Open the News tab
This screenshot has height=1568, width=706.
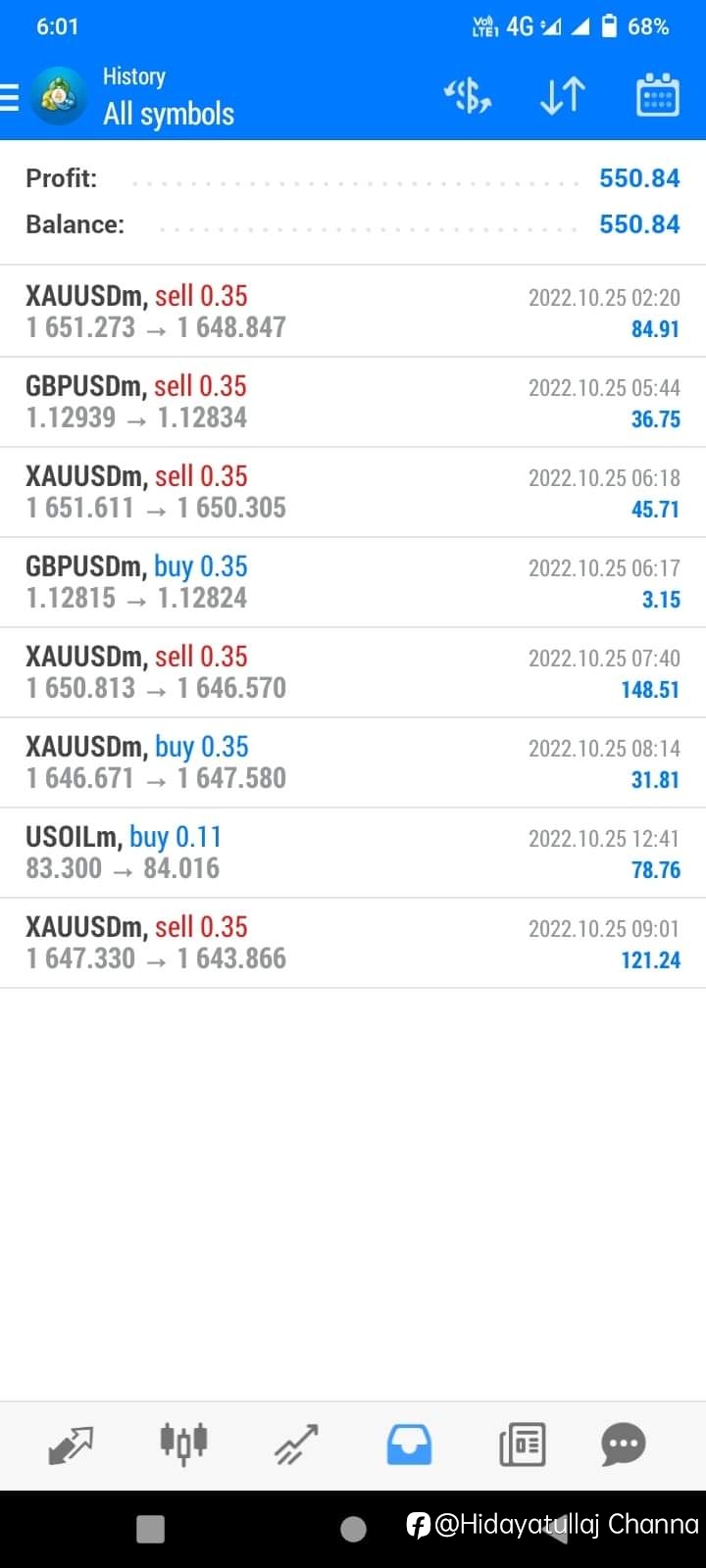coord(522,1445)
